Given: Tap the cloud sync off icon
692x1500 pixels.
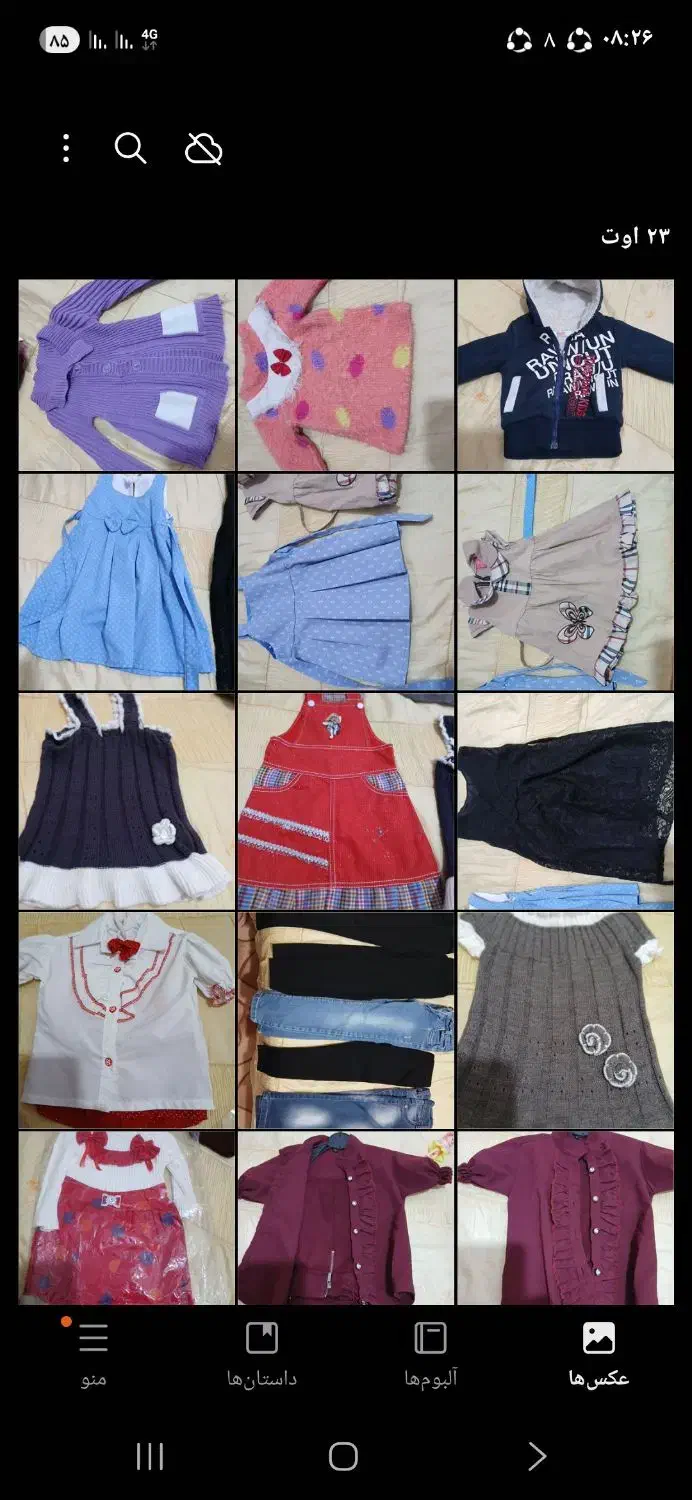Looking at the screenshot, I should point(204,149).
